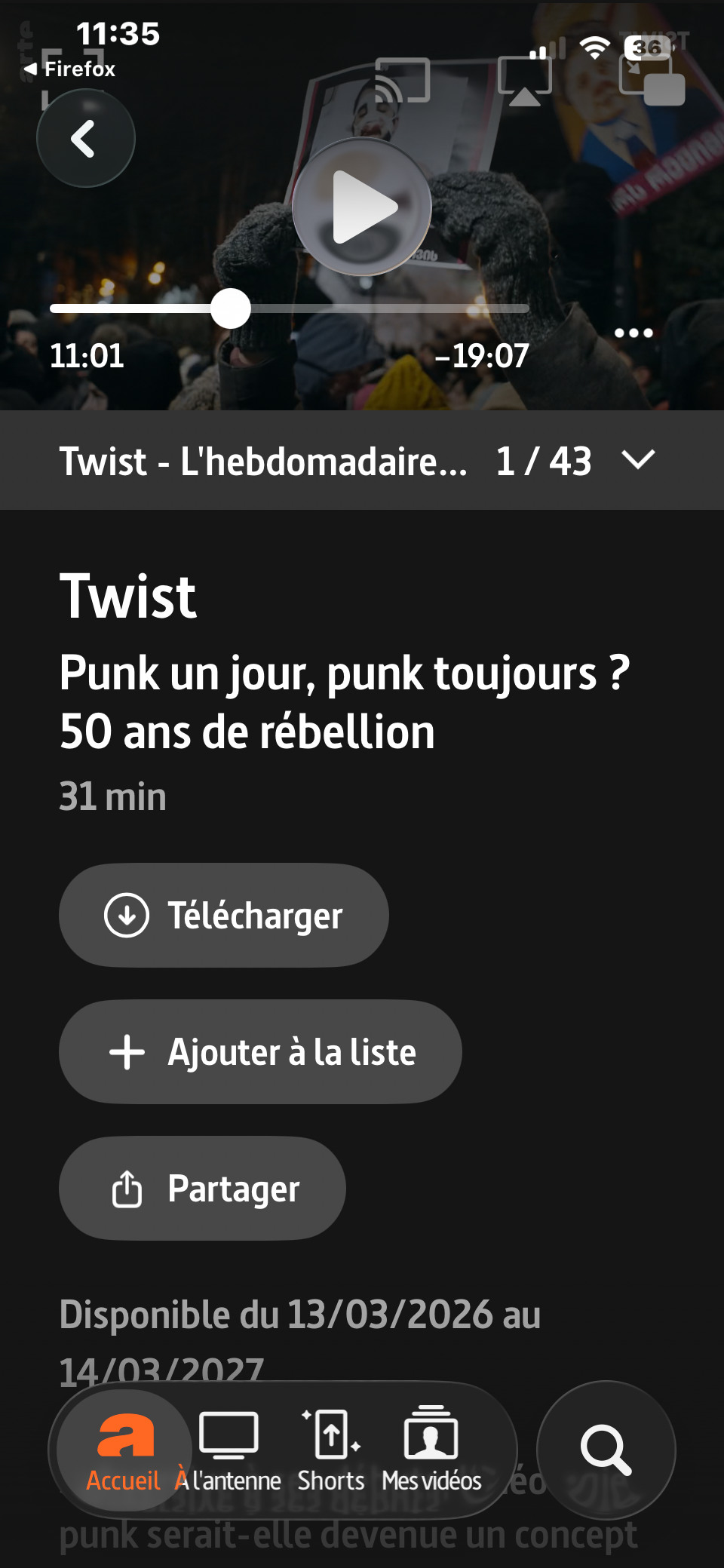Open the search magnifier button

606,1450
